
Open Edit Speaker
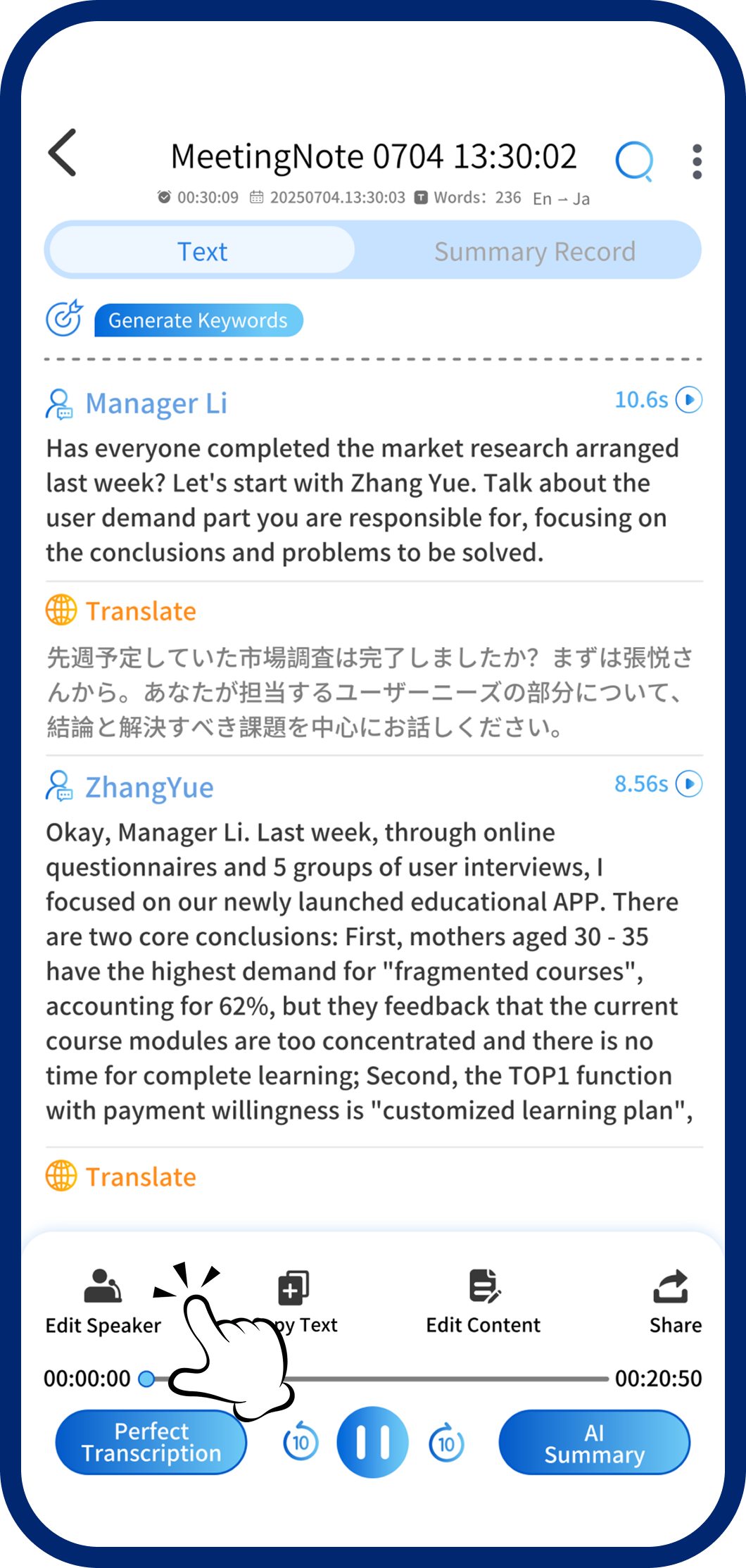(103, 1301)
